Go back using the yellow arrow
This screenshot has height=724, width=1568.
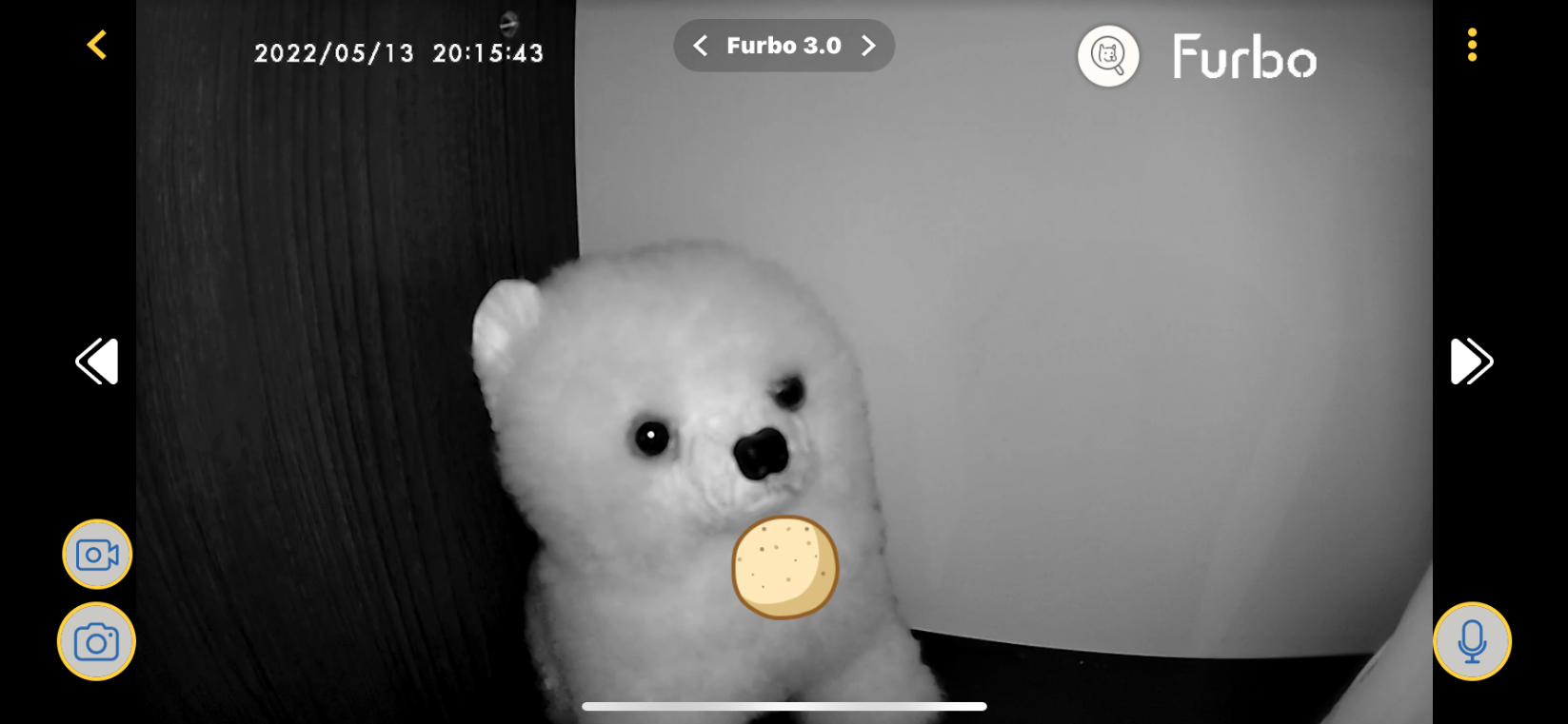96,45
